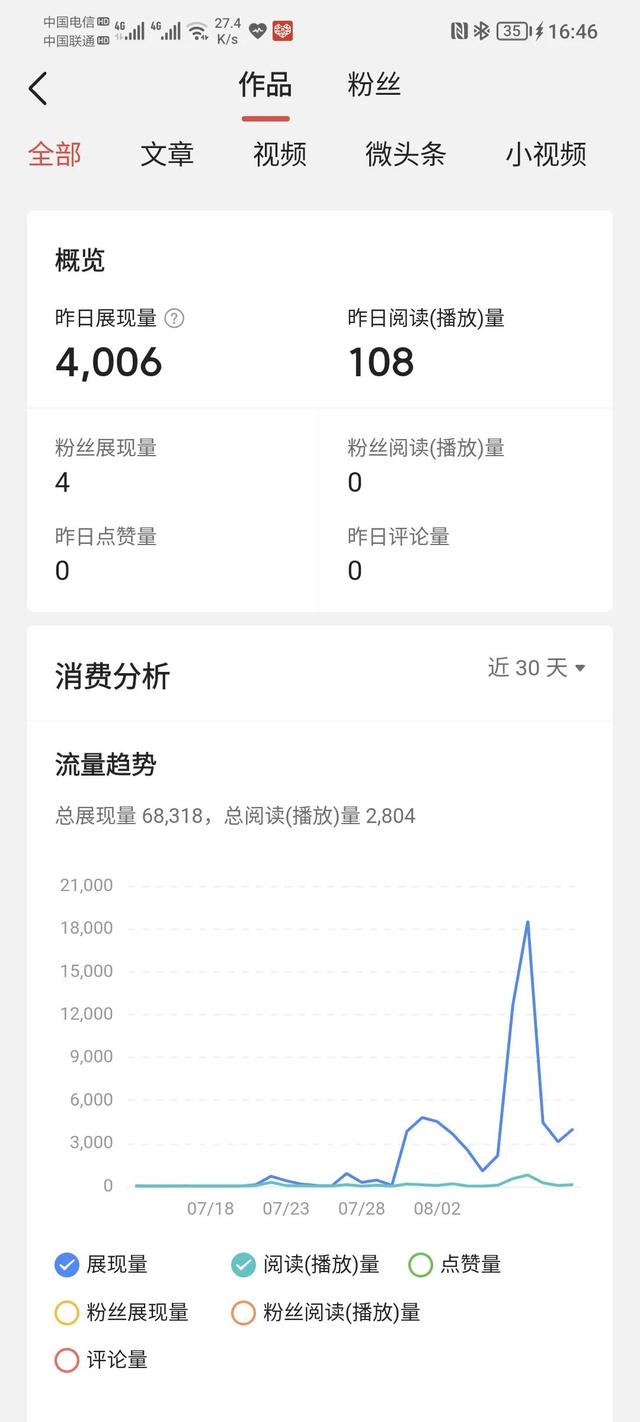The width and height of the screenshot is (640, 1422).
Task: Enable 点赞量 line on the chart
Action: 455,1265
